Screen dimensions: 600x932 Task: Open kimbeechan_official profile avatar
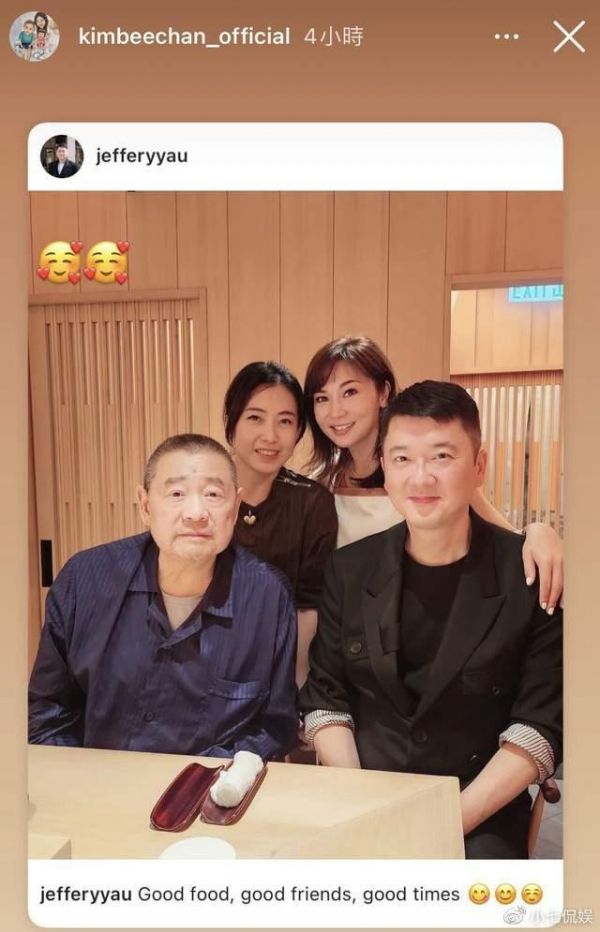click(x=34, y=37)
